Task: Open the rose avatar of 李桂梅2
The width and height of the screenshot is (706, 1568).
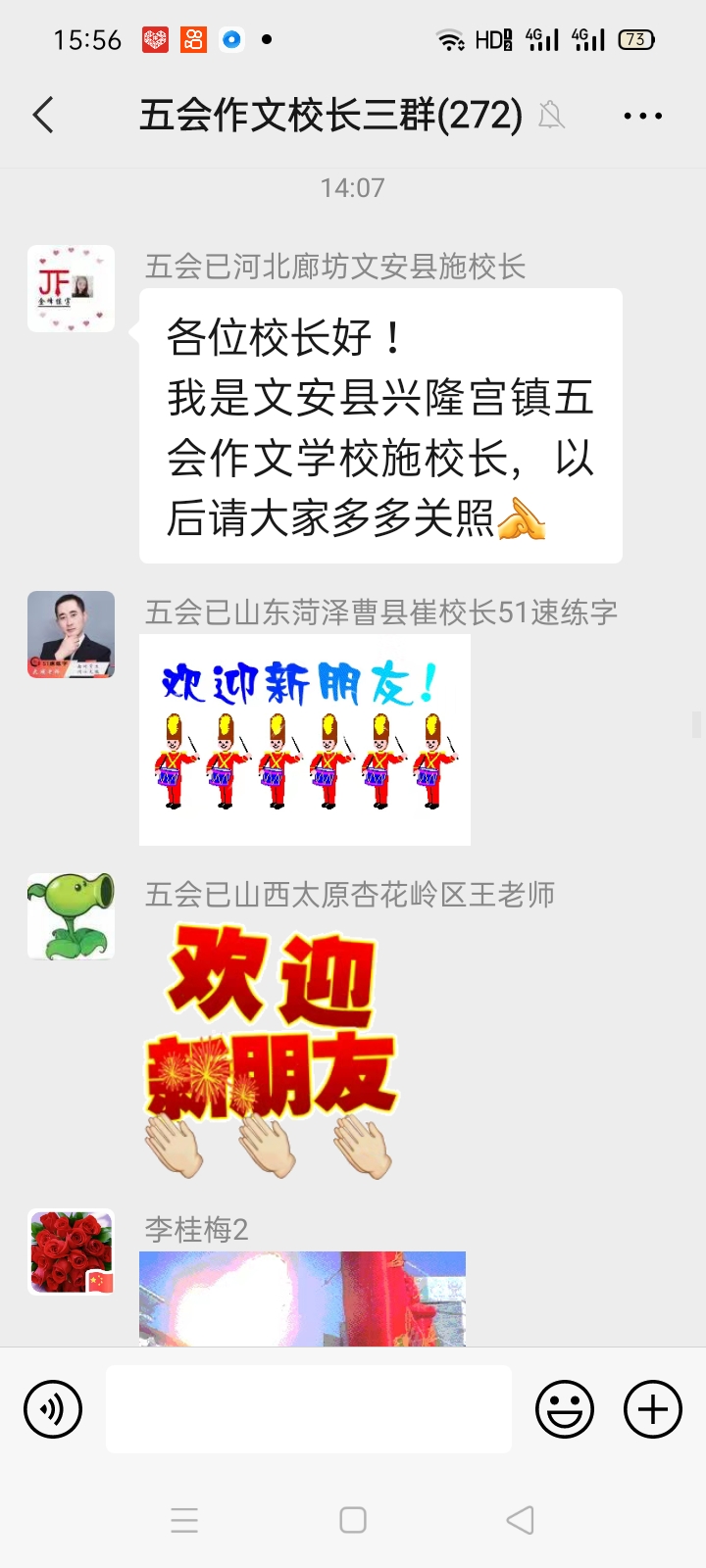Action: pos(71,1251)
